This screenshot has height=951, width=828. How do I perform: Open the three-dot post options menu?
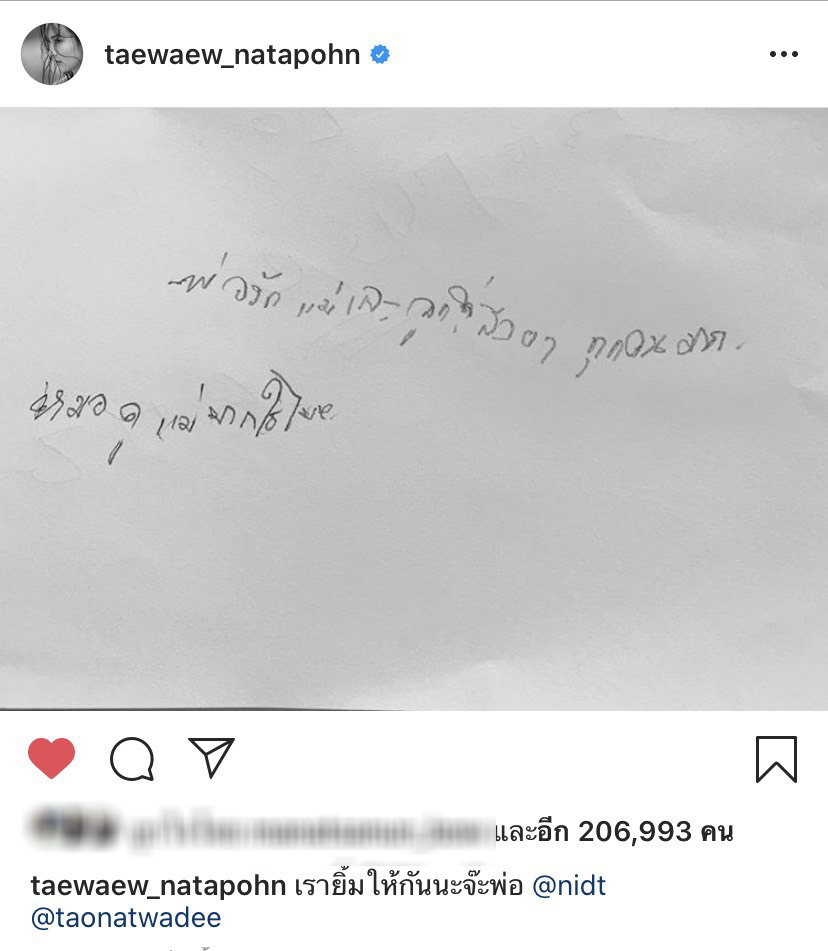tap(783, 54)
